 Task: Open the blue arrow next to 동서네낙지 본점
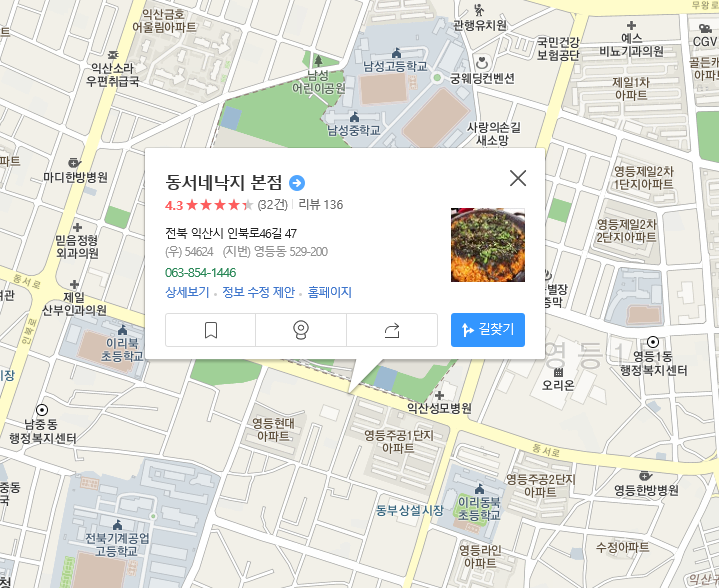297,183
